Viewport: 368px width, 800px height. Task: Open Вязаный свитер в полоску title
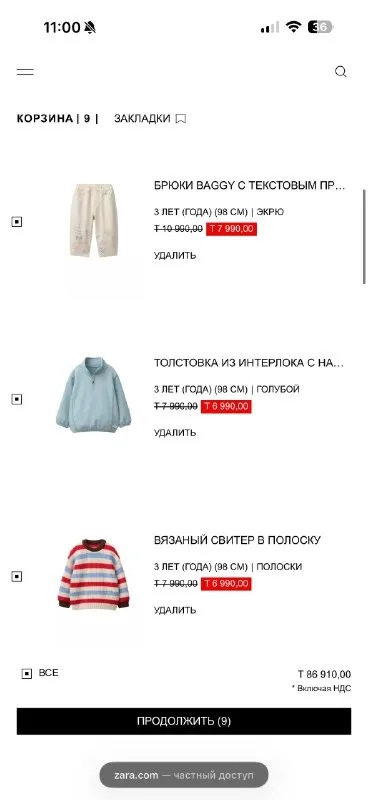[x=237, y=540]
